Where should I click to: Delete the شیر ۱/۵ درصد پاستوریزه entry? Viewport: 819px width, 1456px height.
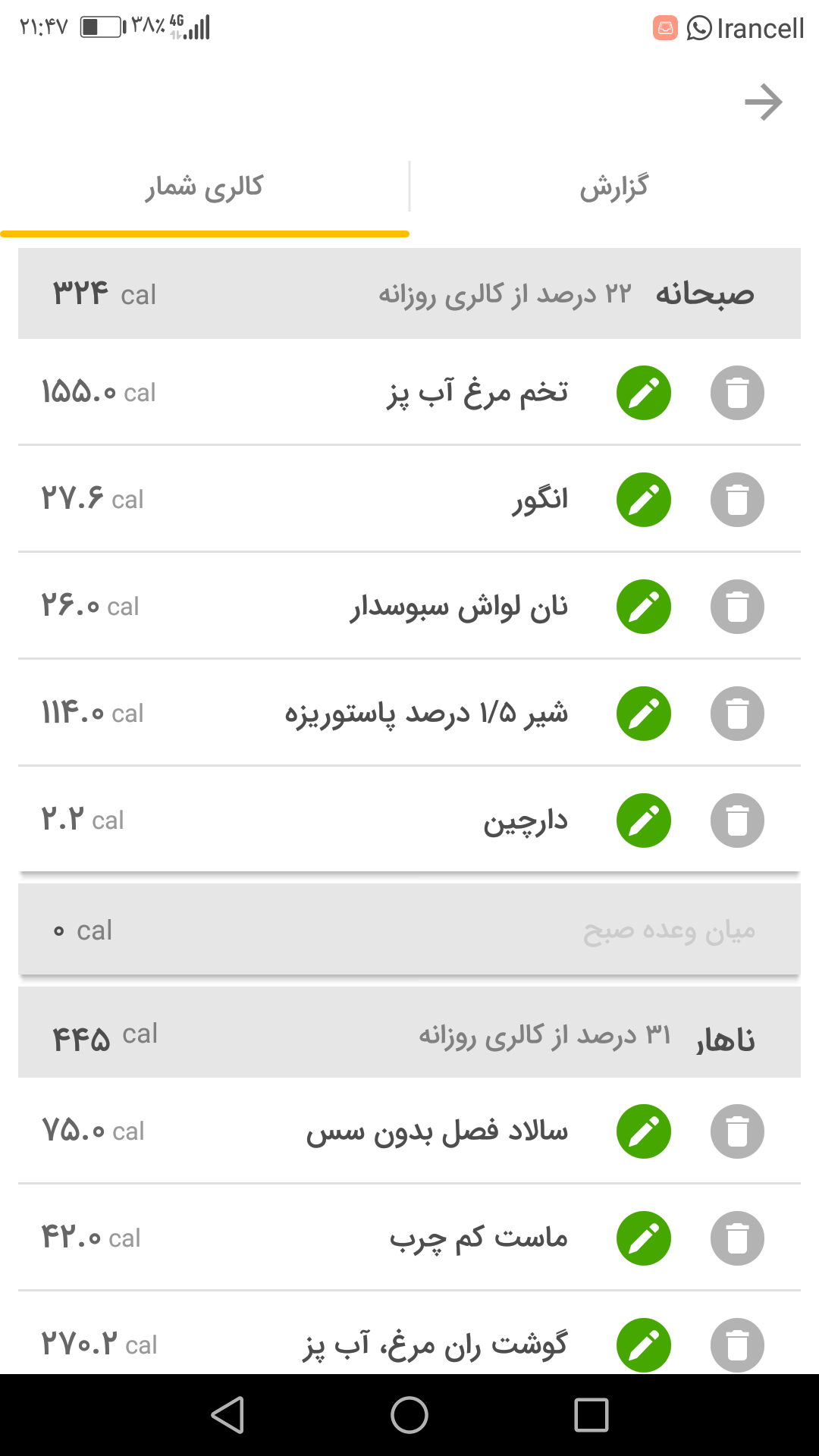click(x=737, y=714)
